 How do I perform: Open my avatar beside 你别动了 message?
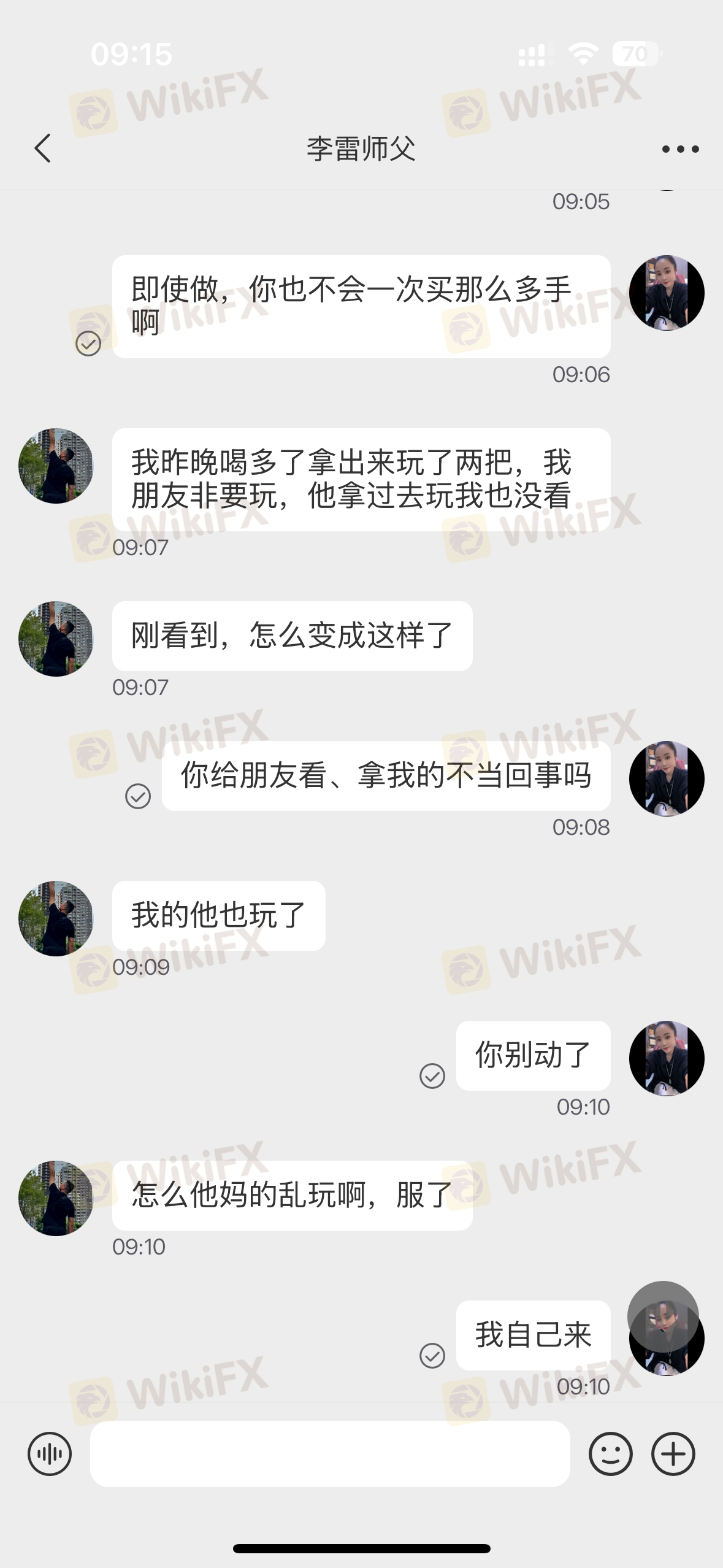[x=667, y=1058]
